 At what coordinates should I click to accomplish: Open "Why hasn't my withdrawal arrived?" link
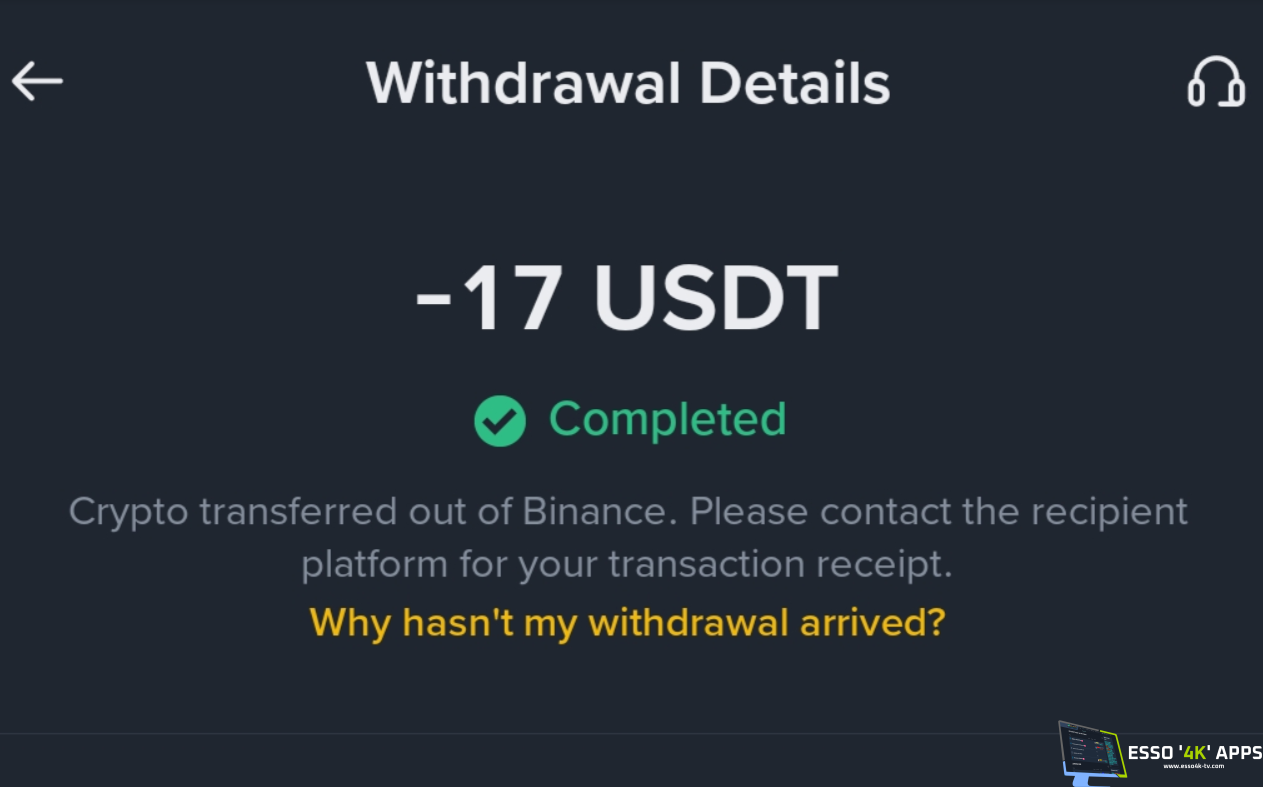(x=627, y=623)
